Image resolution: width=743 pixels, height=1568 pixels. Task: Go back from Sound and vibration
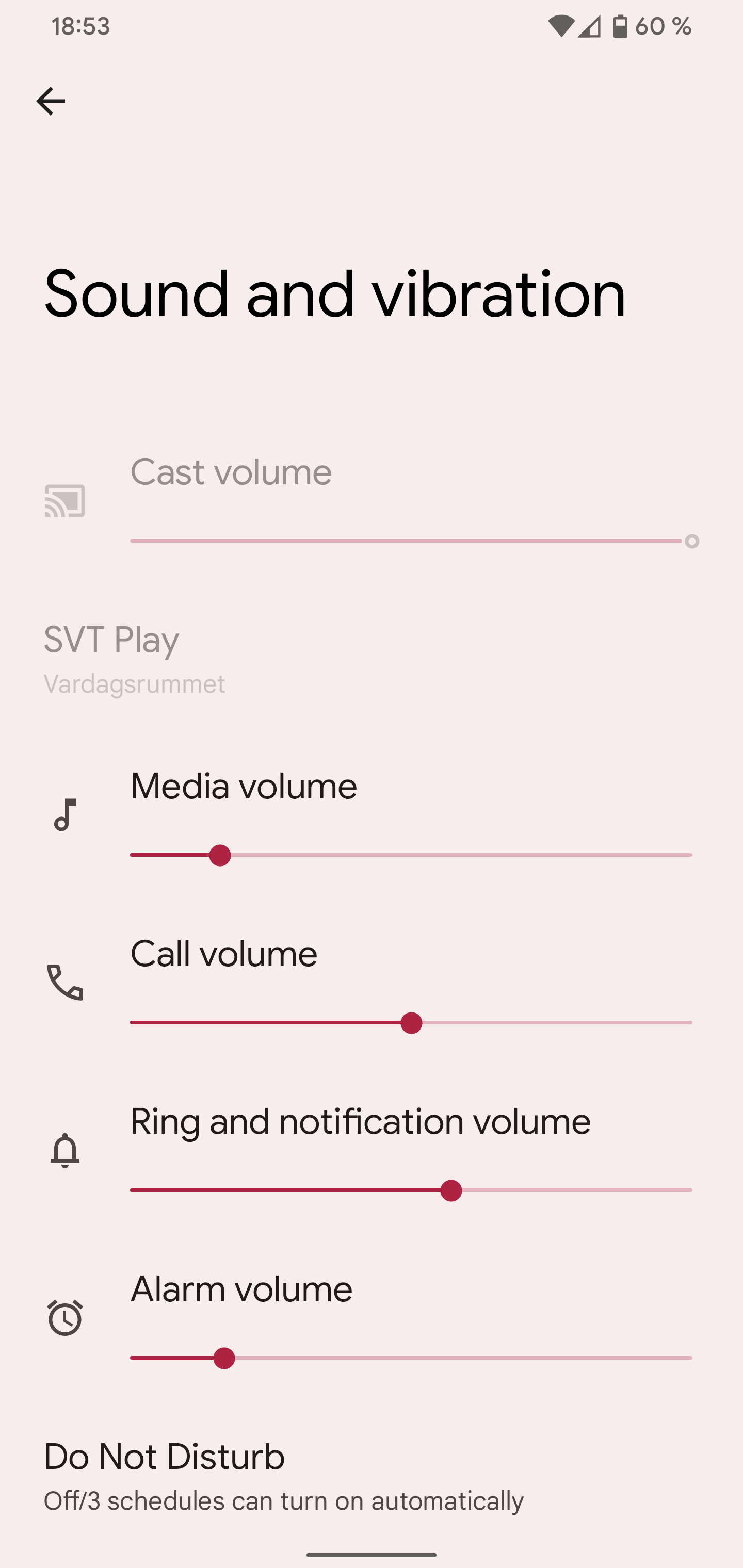[x=51, y=101]
